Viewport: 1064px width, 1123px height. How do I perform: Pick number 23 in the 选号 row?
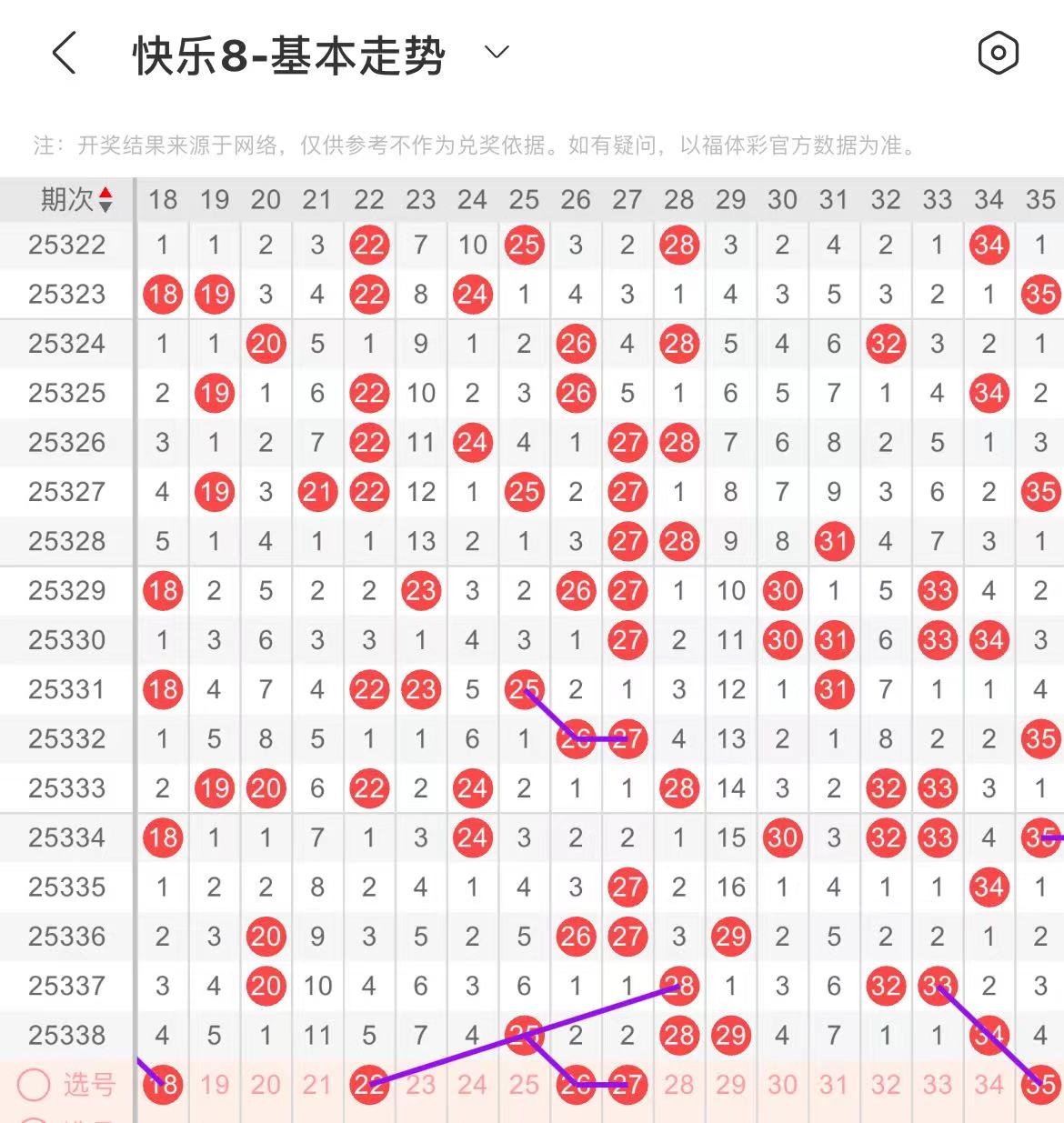(x=420, y=1084)
